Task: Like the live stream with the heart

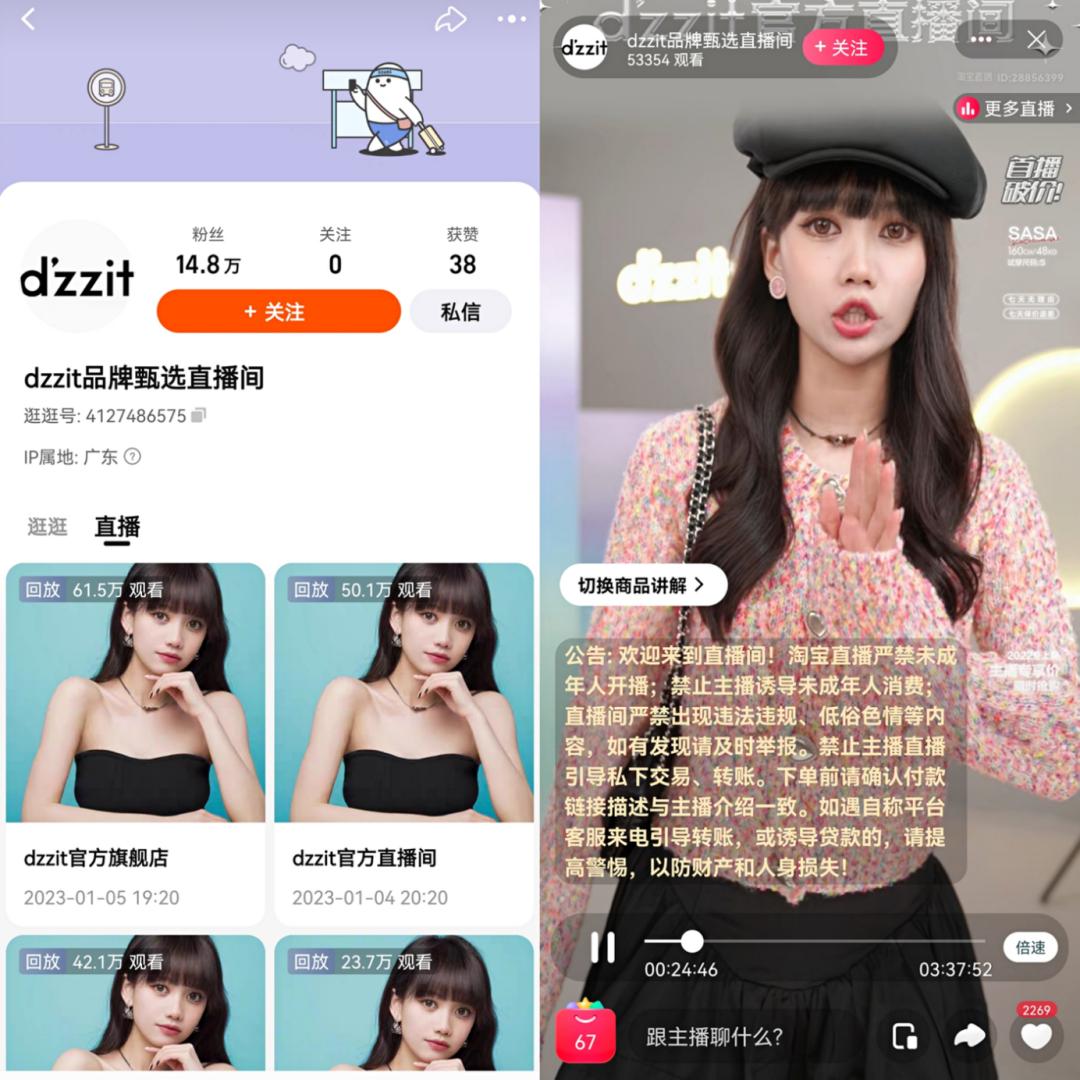Action: tap(1036, 1036)
